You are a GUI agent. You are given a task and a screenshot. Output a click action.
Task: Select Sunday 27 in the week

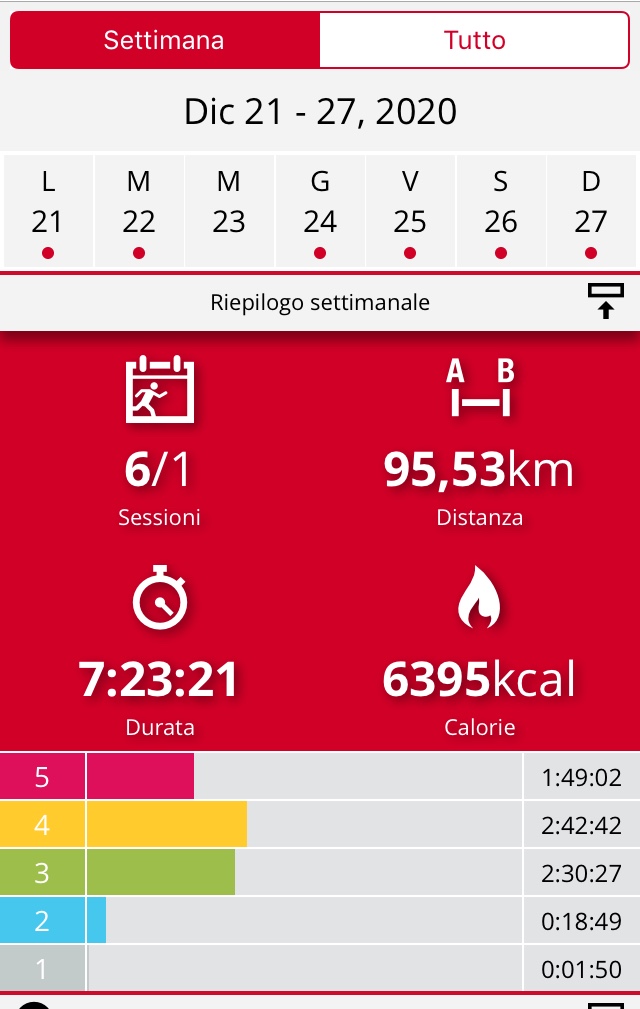tap(591, 210)
